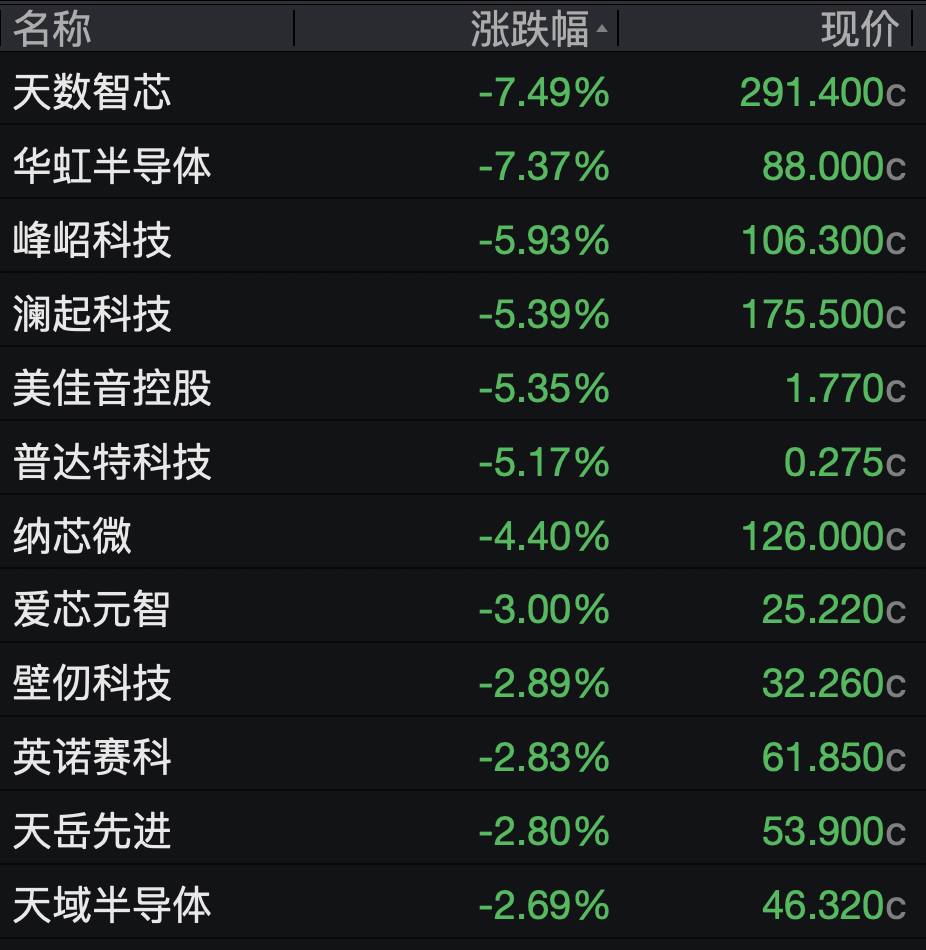This screenshot has height=950, width=926.
Task: View 英诺赛科 stock details
Action: click(92, 758)
